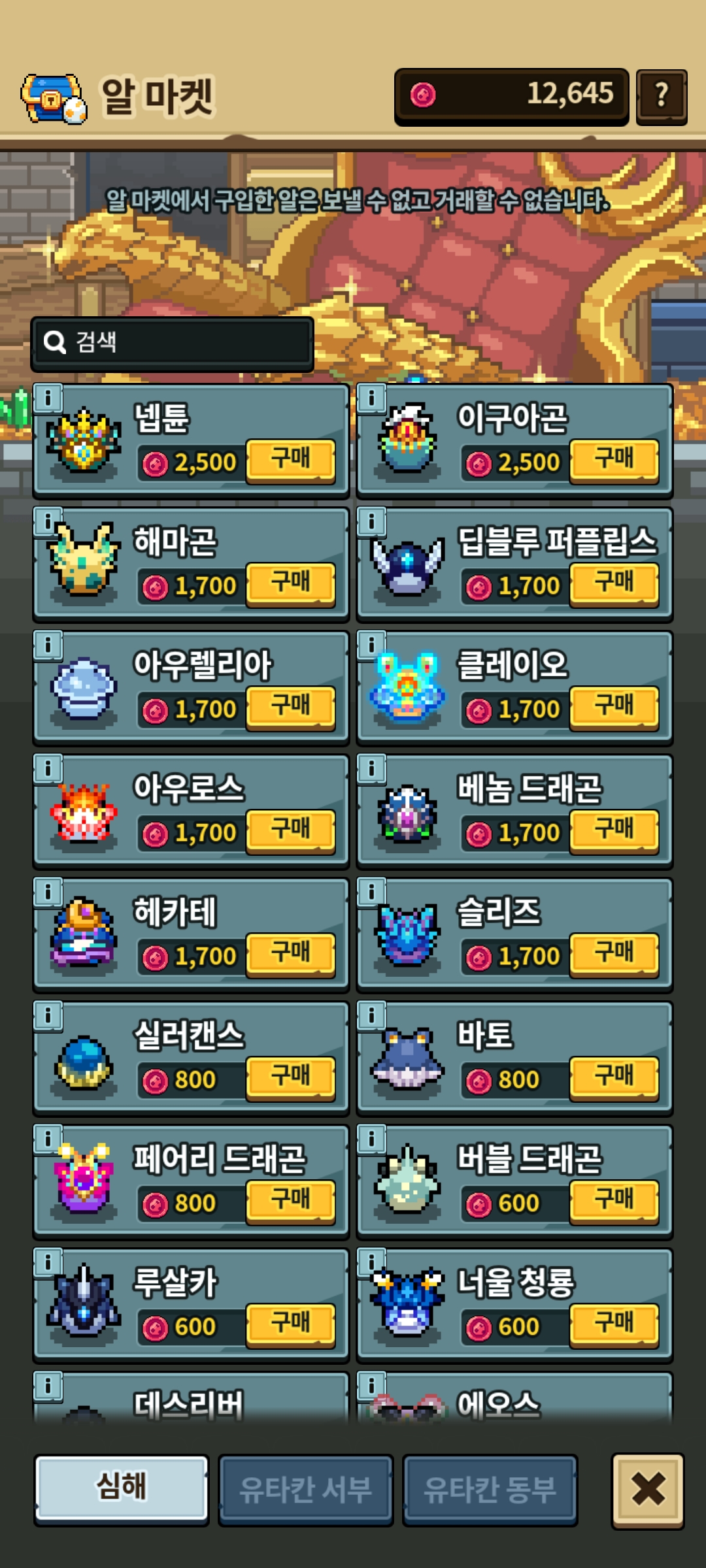The image size is (706, 1568).
Task: Check info for 루살카
Action: (48, 1262)
